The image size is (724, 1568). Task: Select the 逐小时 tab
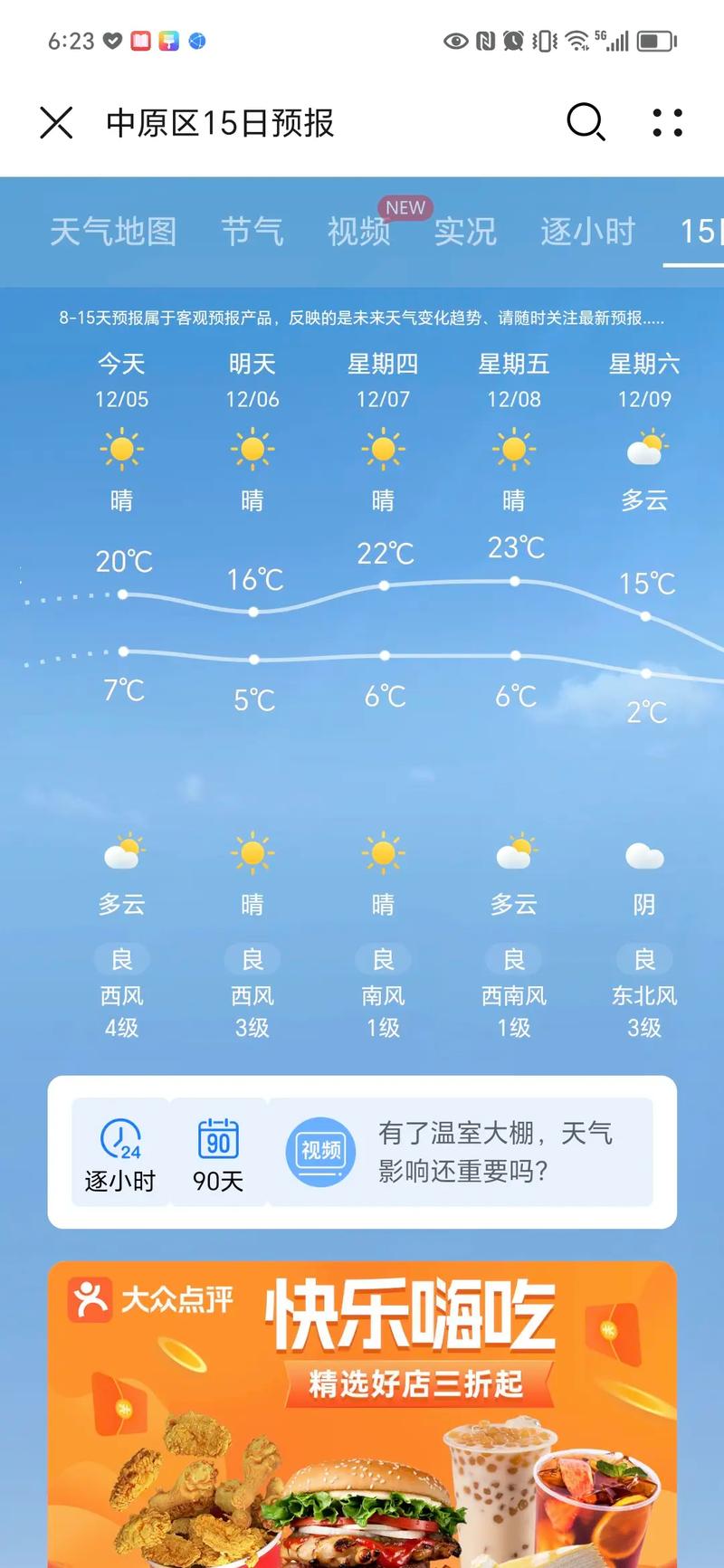(x=586, y=232)
